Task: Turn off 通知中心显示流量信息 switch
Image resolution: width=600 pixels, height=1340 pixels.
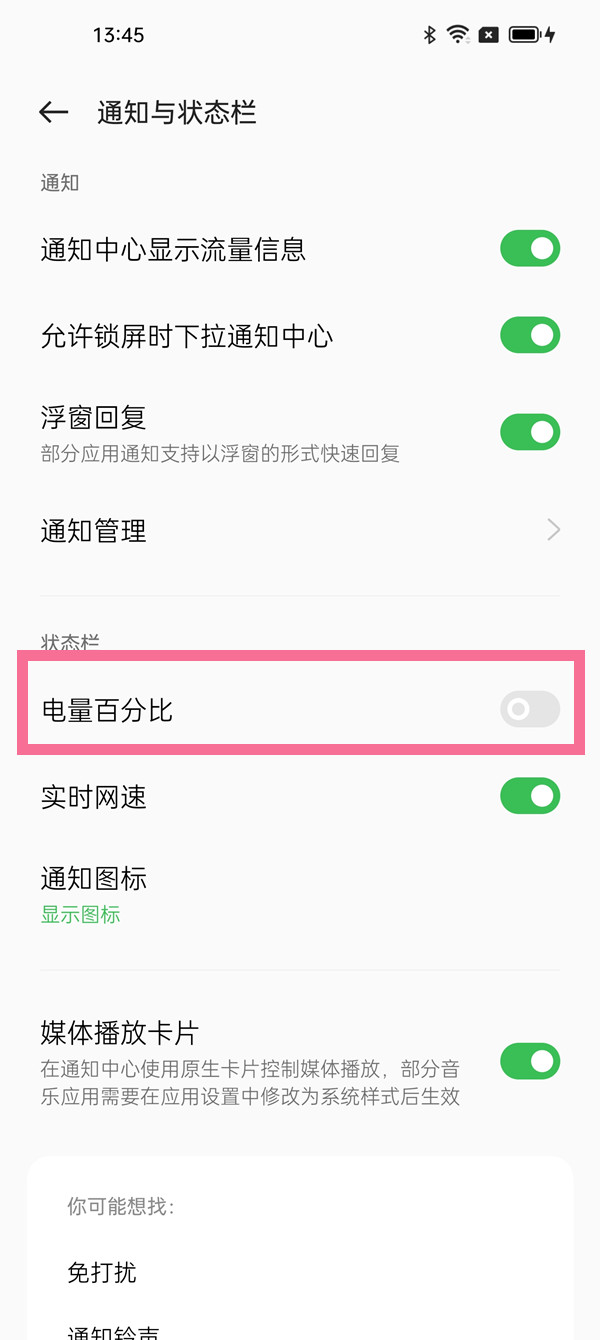Action: click(x=530, y=249)
